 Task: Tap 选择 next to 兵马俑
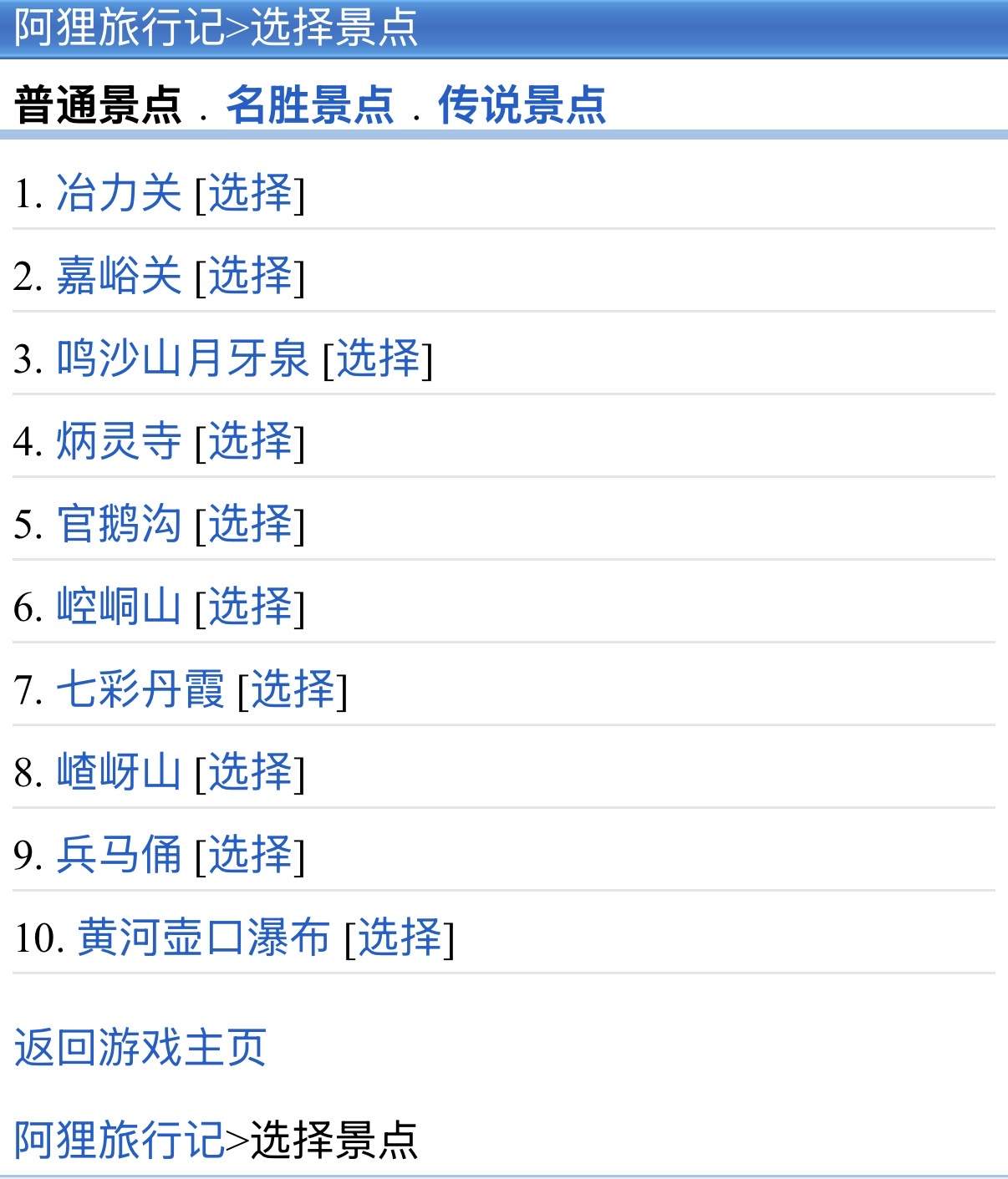250,855
